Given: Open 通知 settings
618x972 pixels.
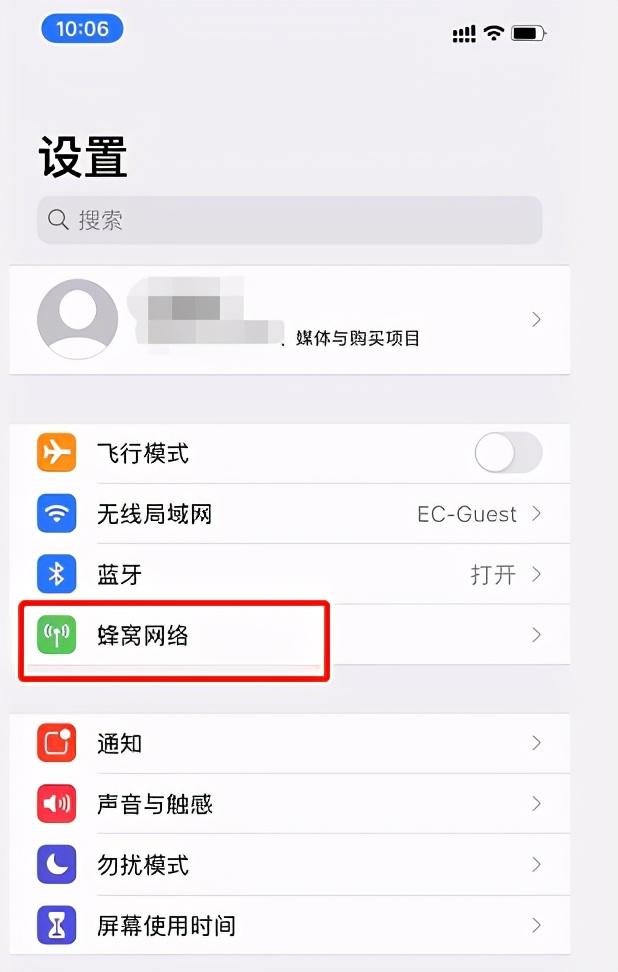Looking at the screenshot, I should pos(289,743).
